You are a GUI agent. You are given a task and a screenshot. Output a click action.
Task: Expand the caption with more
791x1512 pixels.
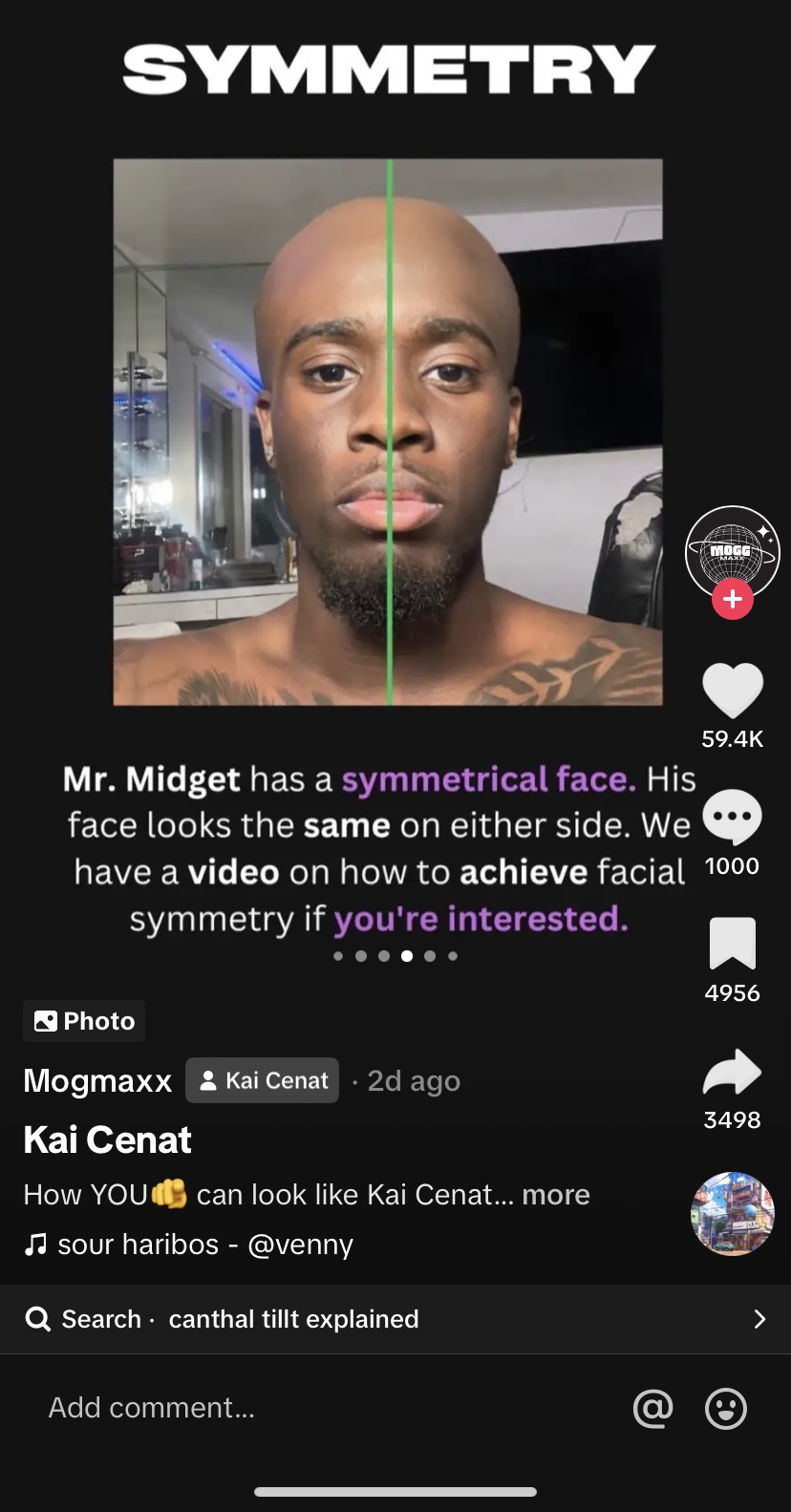click(x=556, y=1195)
